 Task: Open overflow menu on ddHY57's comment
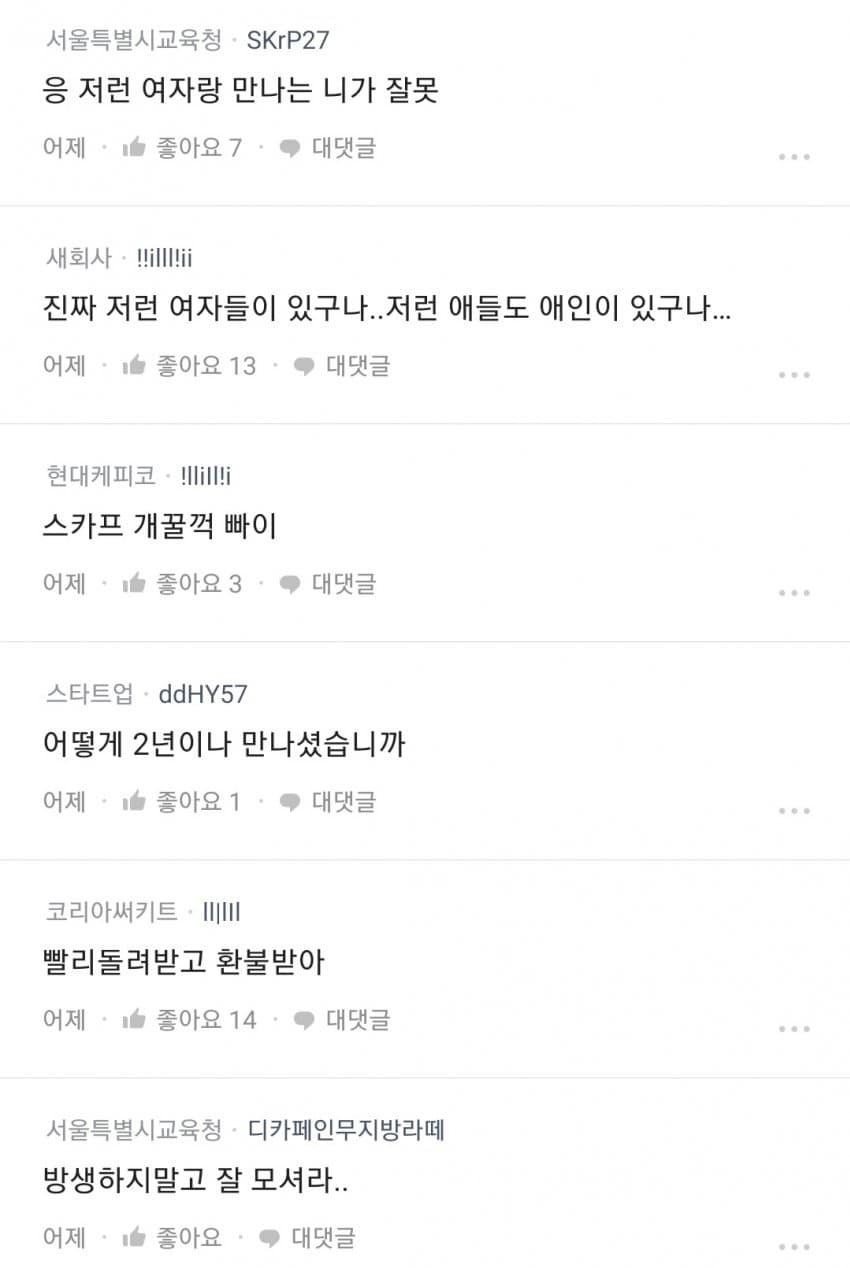pyautogui.click(x=793, y=811)
